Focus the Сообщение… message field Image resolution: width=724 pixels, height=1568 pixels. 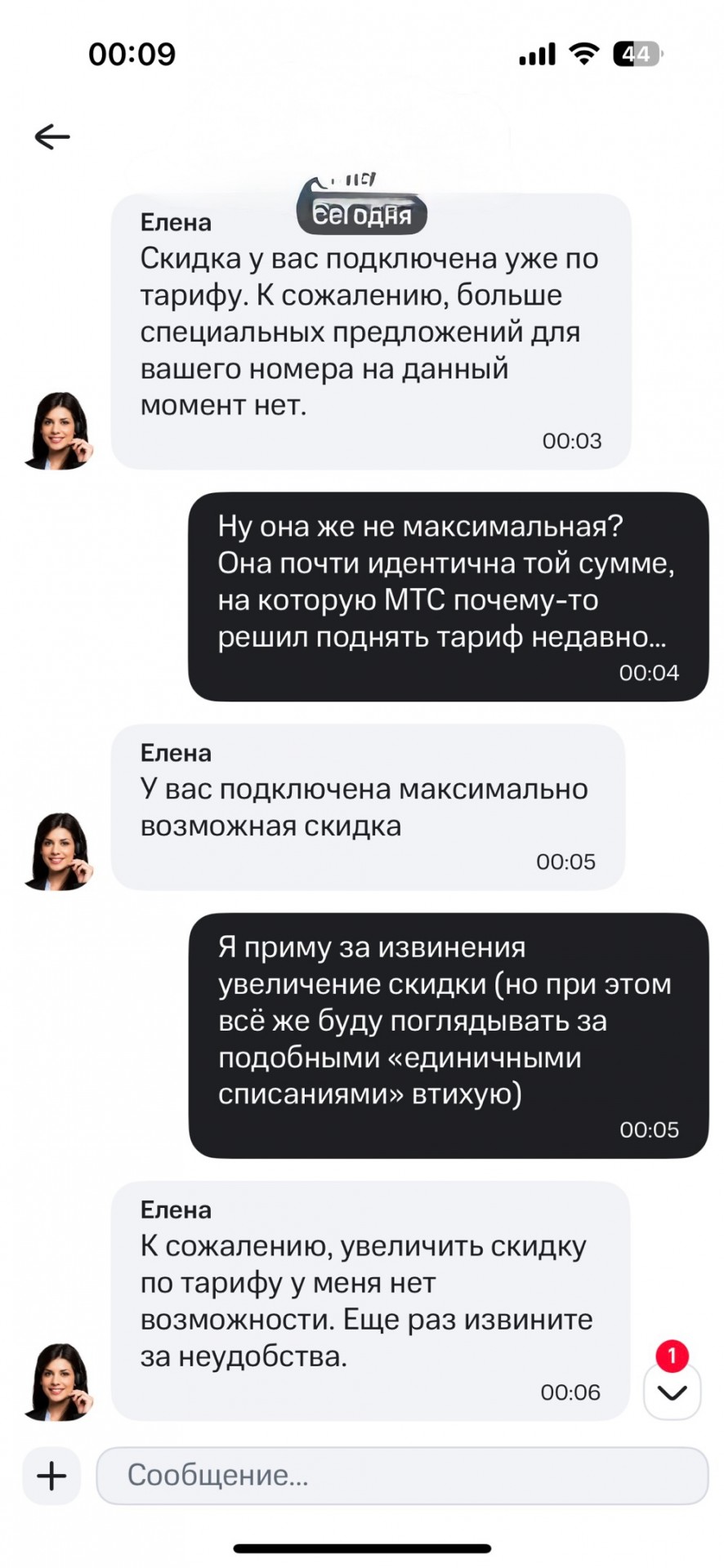point(402,1476)
